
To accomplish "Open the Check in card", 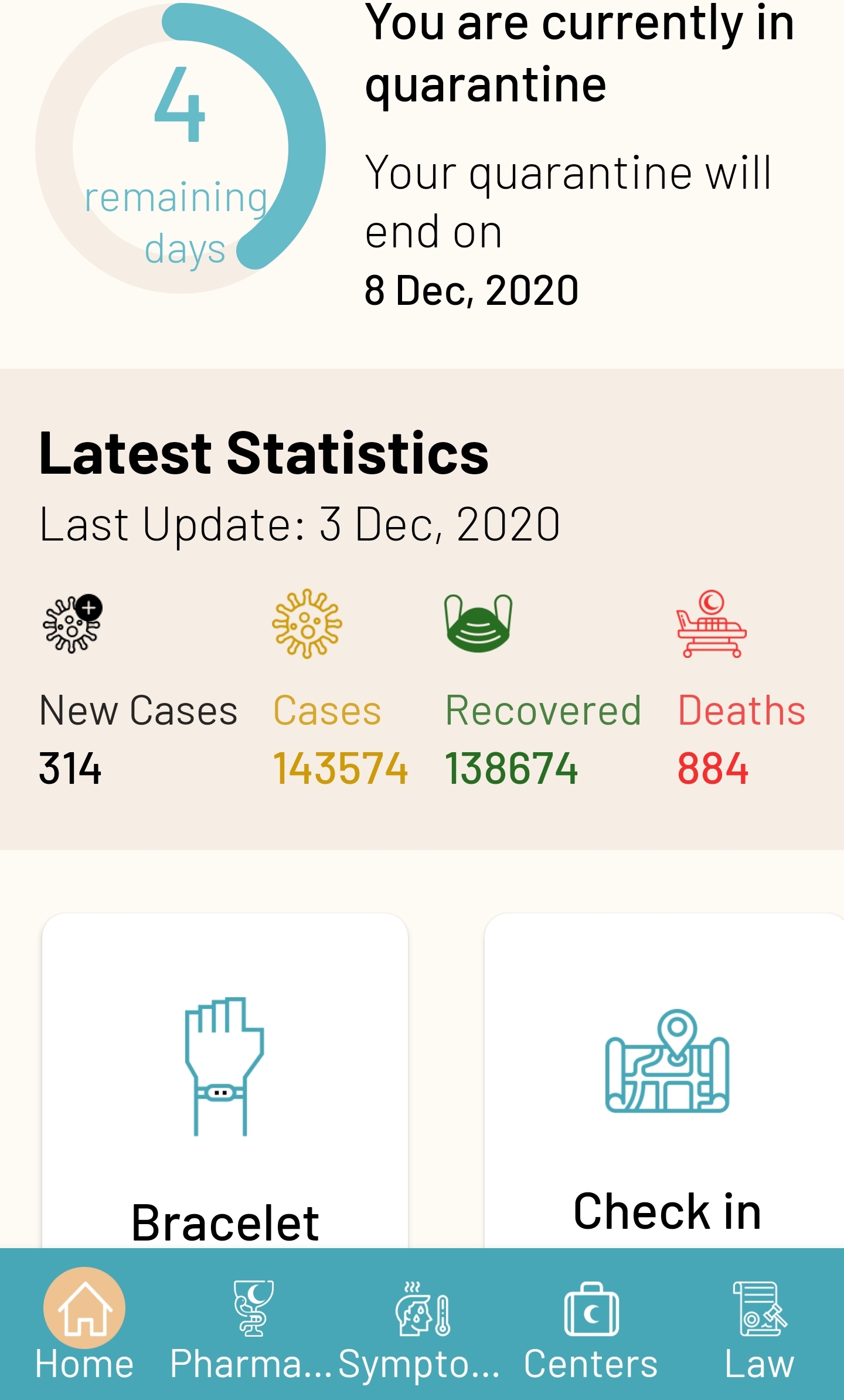I will coord(664,1080).
